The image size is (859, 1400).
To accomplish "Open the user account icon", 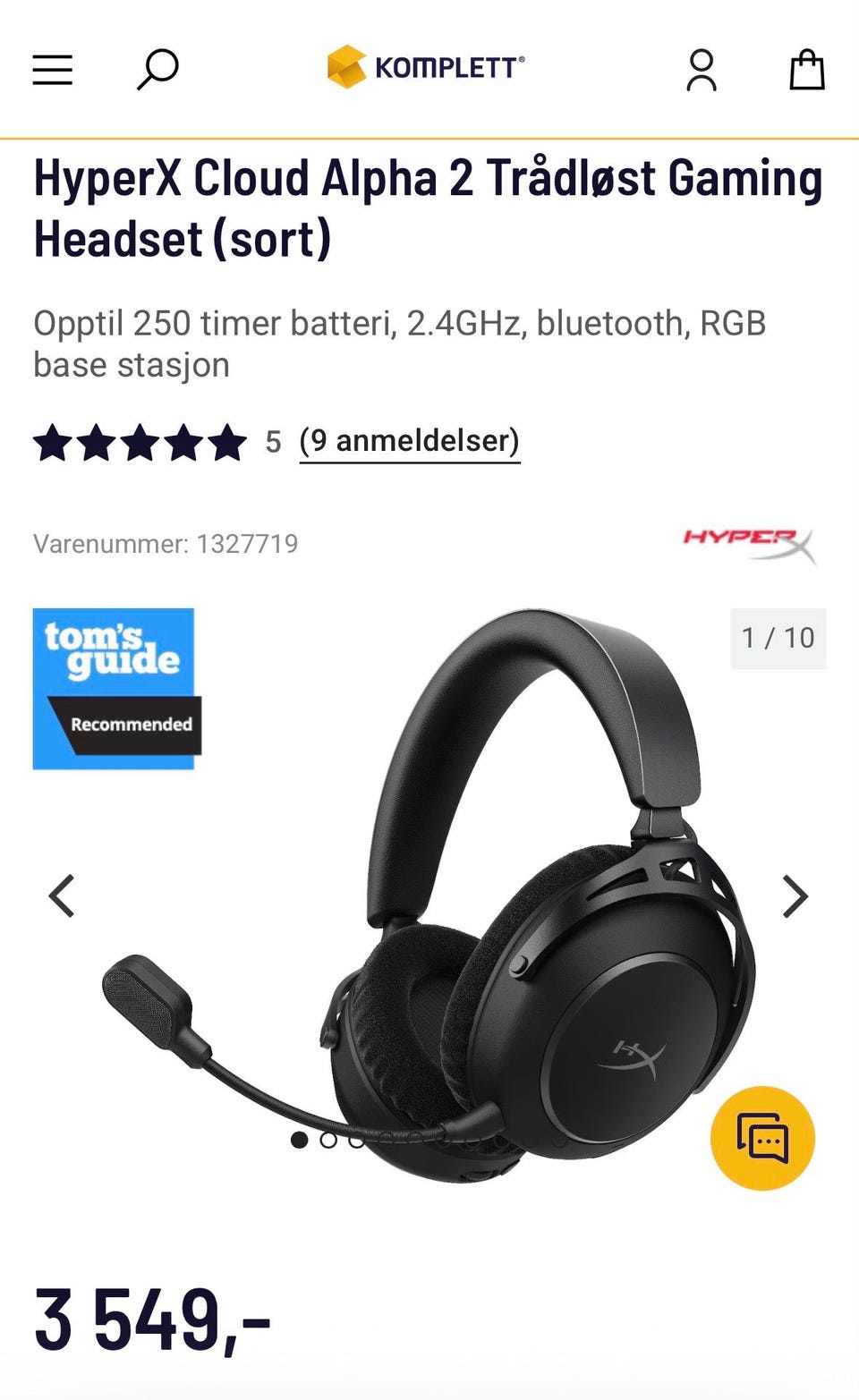I will pos(702,70).
